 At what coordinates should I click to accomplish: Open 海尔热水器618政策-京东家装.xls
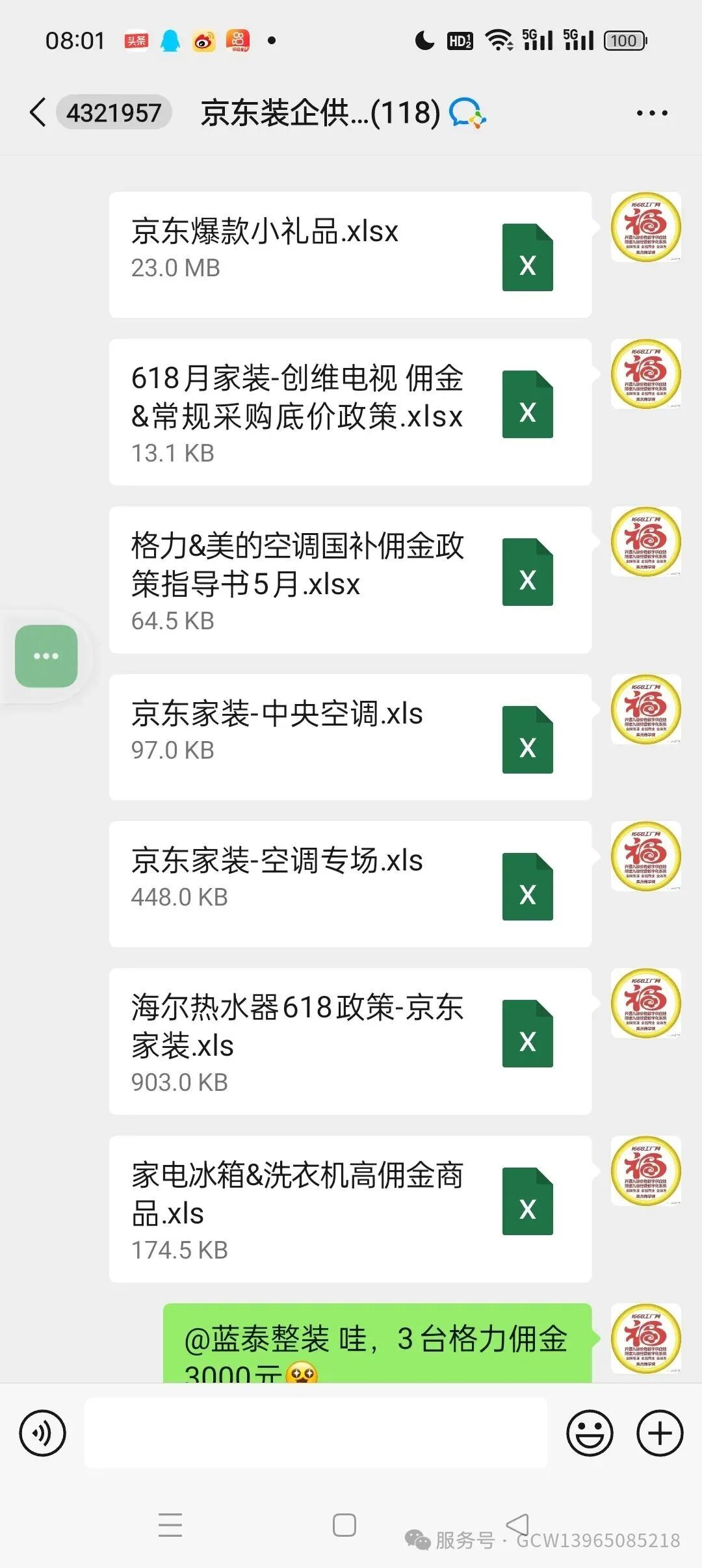tap(350, 1041)
